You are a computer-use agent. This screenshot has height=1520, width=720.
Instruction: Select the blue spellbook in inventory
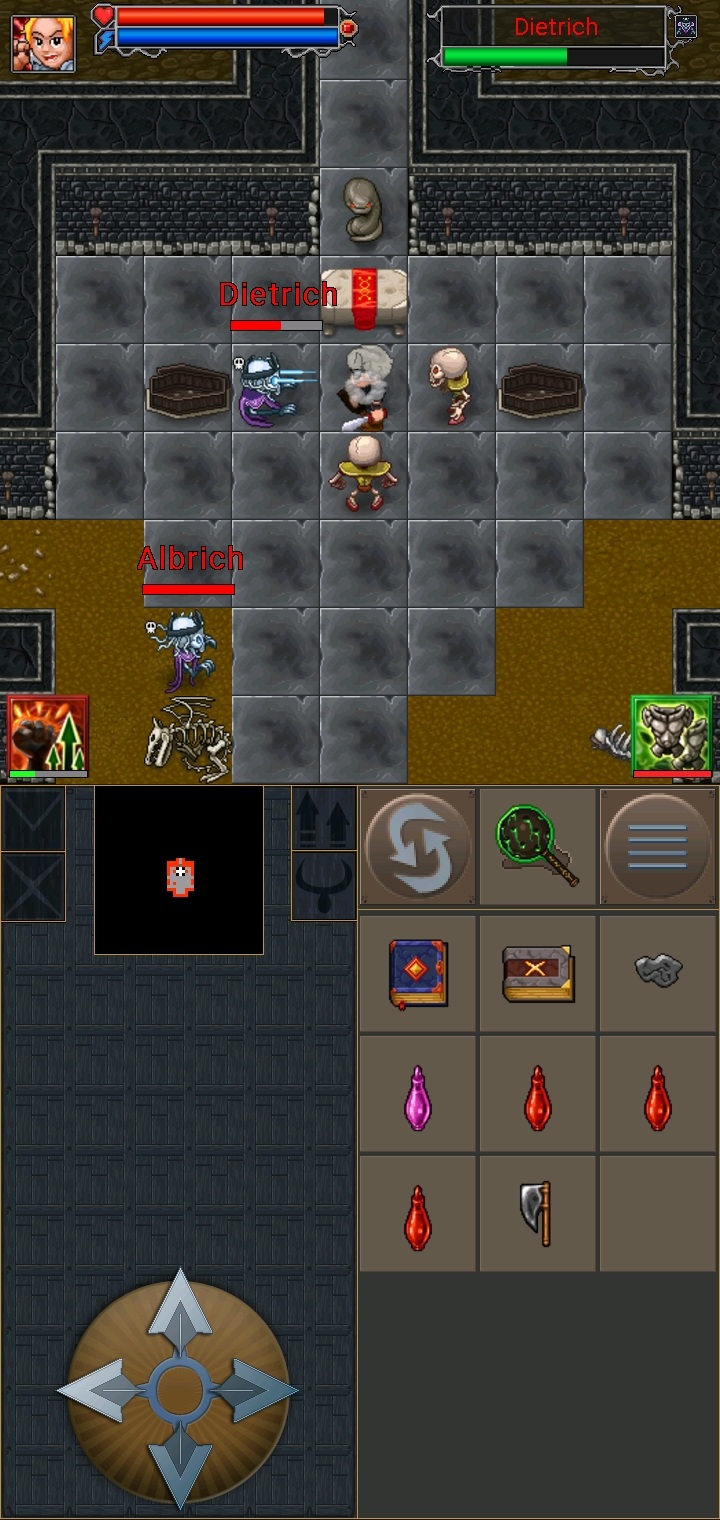coord(418,972)
